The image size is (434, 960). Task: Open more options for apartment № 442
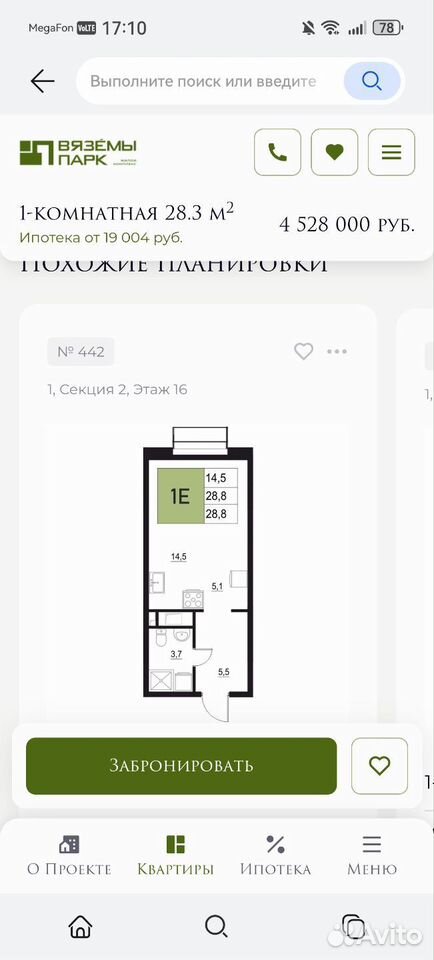[x=337, y=351]
